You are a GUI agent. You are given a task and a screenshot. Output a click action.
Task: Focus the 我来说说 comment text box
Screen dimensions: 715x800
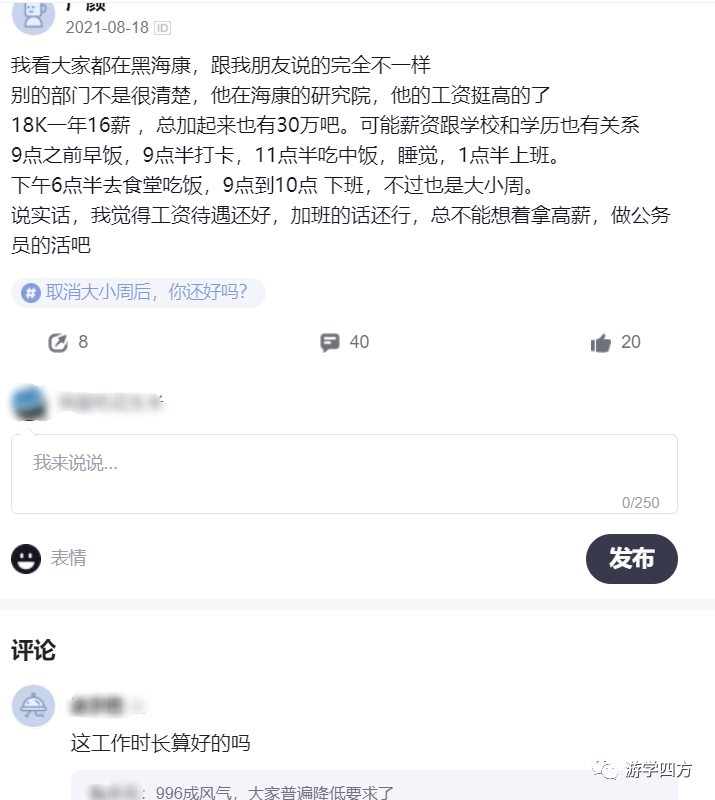[x=344, y=473]
